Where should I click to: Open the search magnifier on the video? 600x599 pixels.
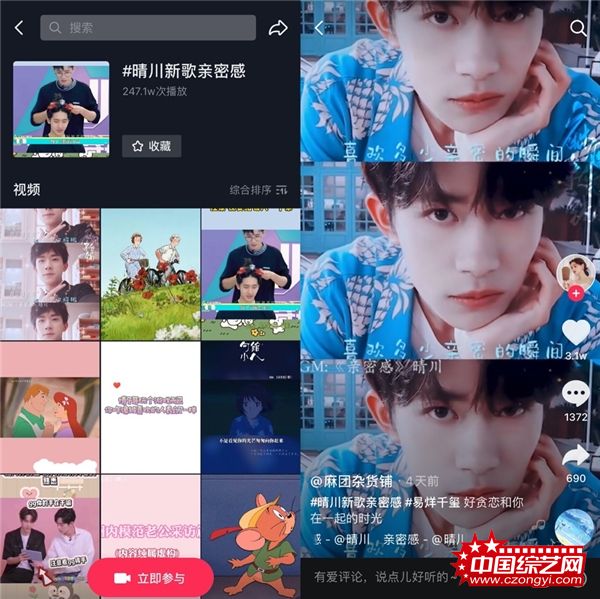578,28
